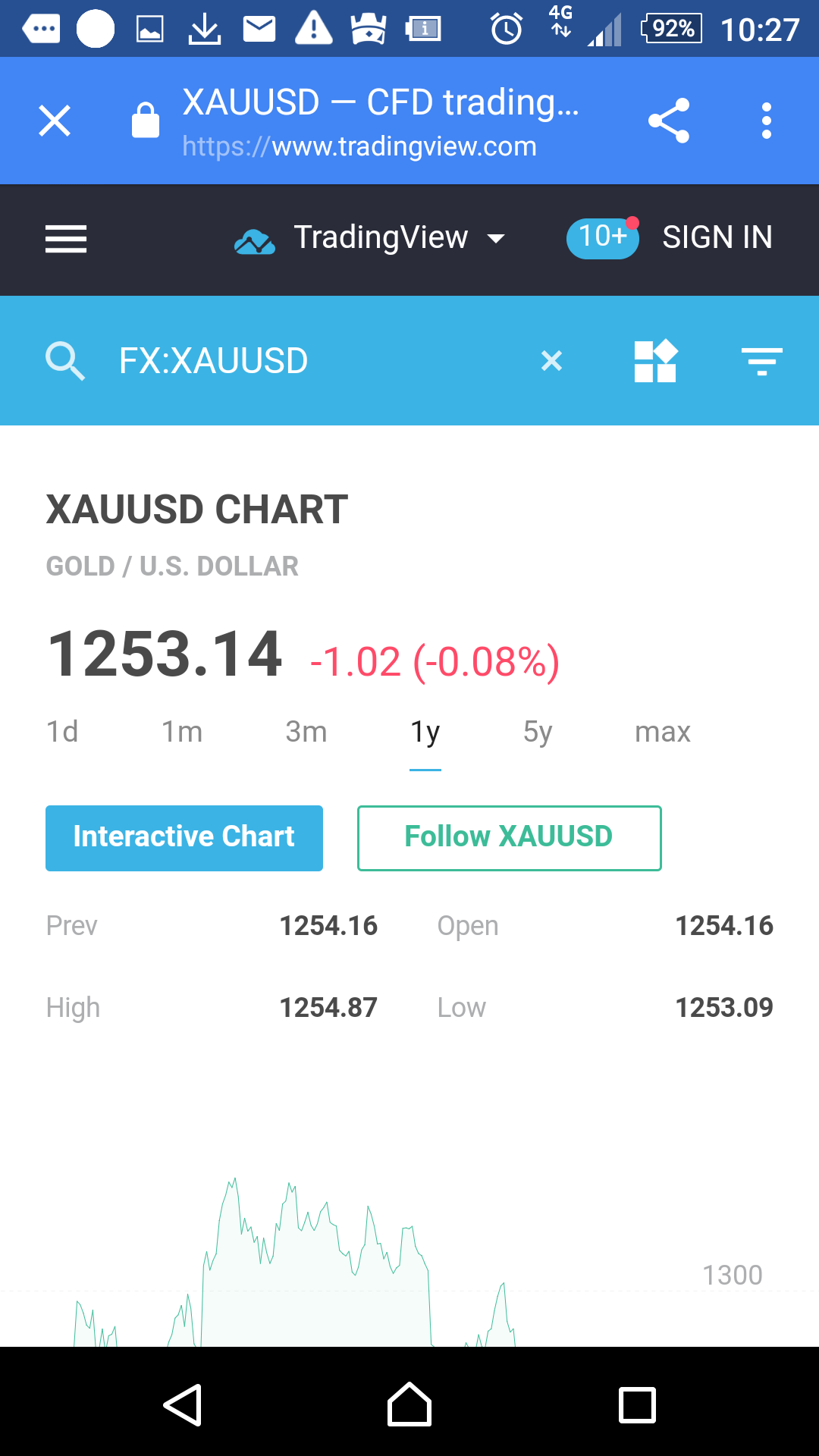Go to the Android home screen

tap(409, 1404)
